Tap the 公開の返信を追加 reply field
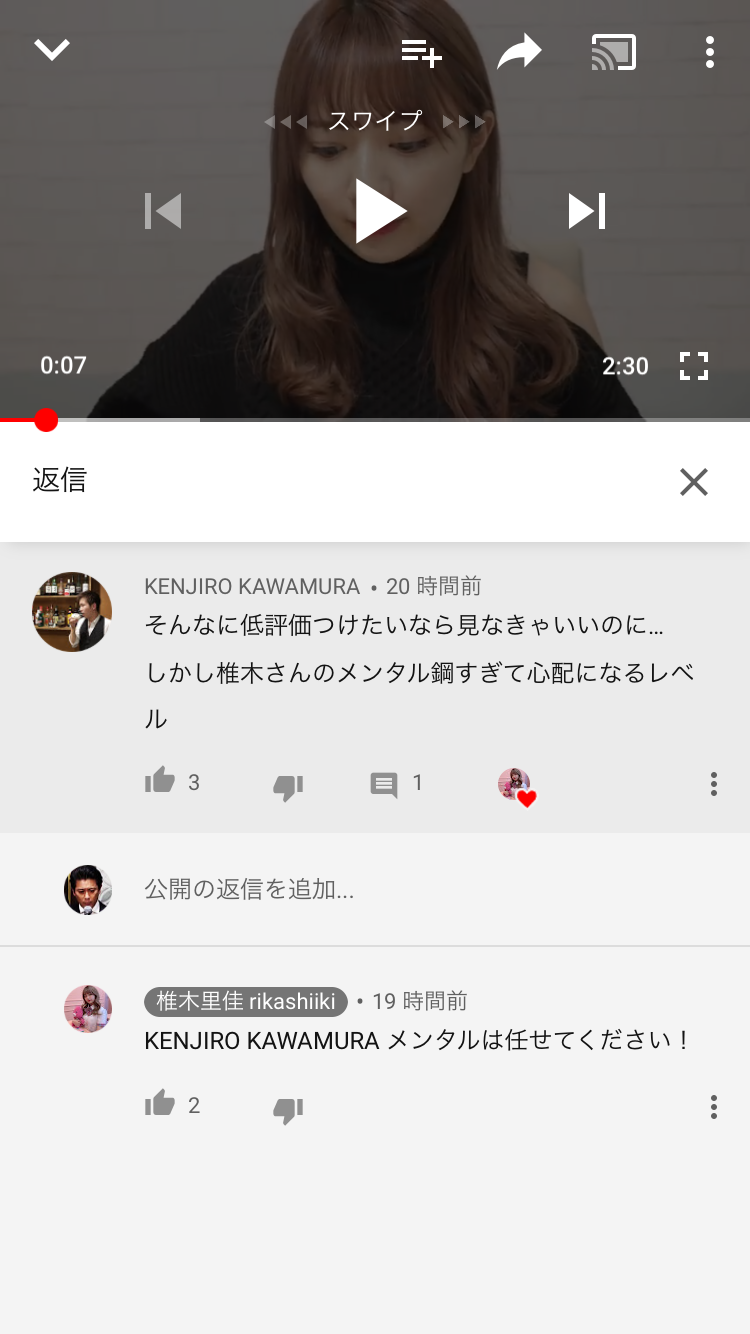 [400, 889]
